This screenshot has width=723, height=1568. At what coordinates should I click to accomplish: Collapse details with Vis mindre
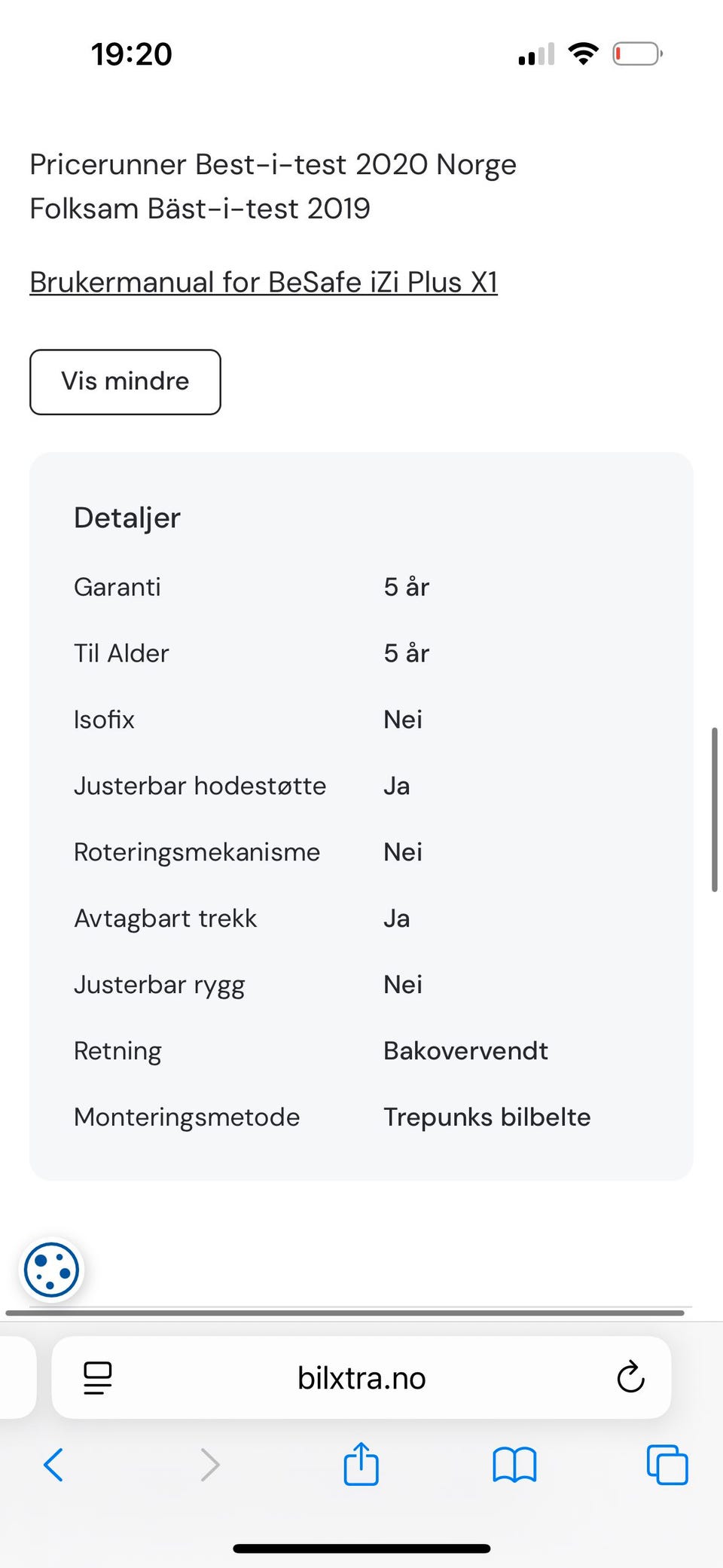click(x=125, y=382)
